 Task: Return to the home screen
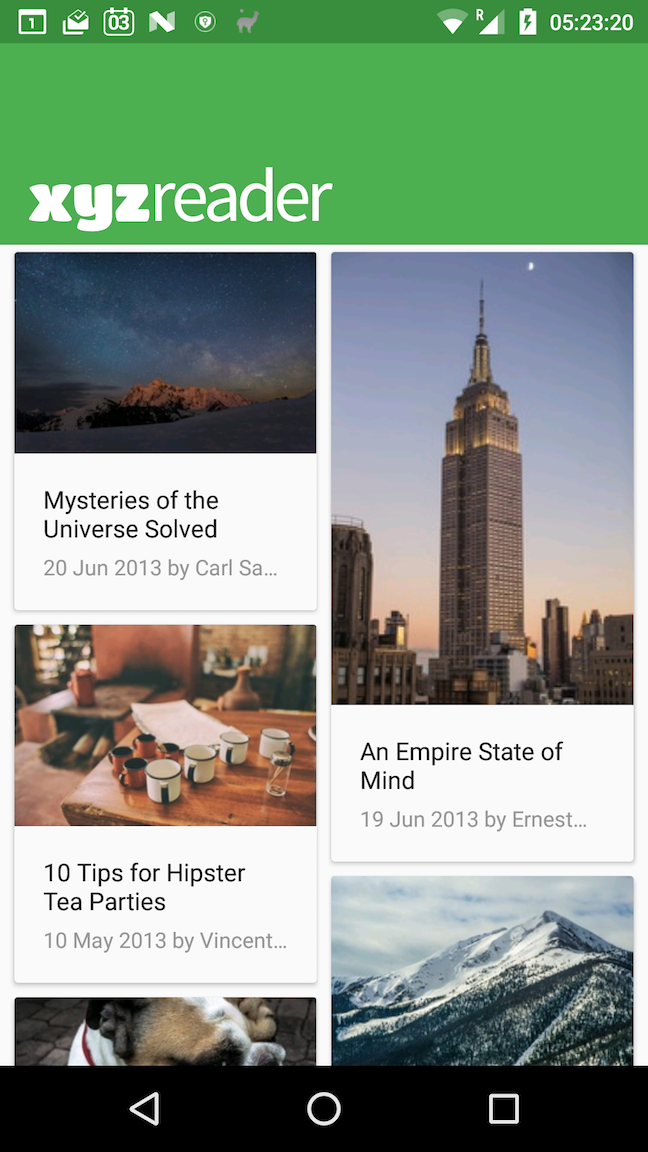coord(324,1108)
